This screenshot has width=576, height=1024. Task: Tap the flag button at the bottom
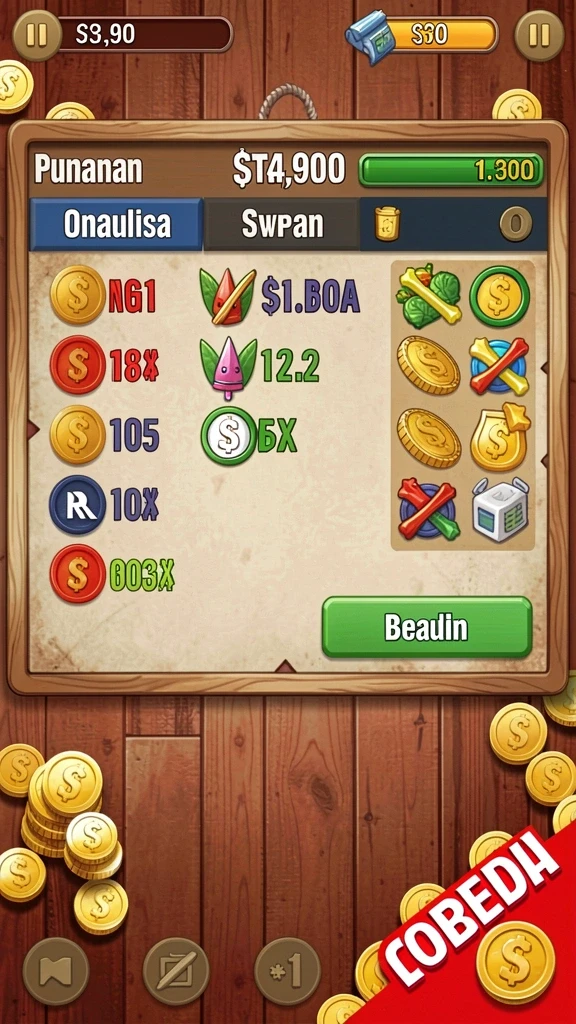(x=56, y=971)
